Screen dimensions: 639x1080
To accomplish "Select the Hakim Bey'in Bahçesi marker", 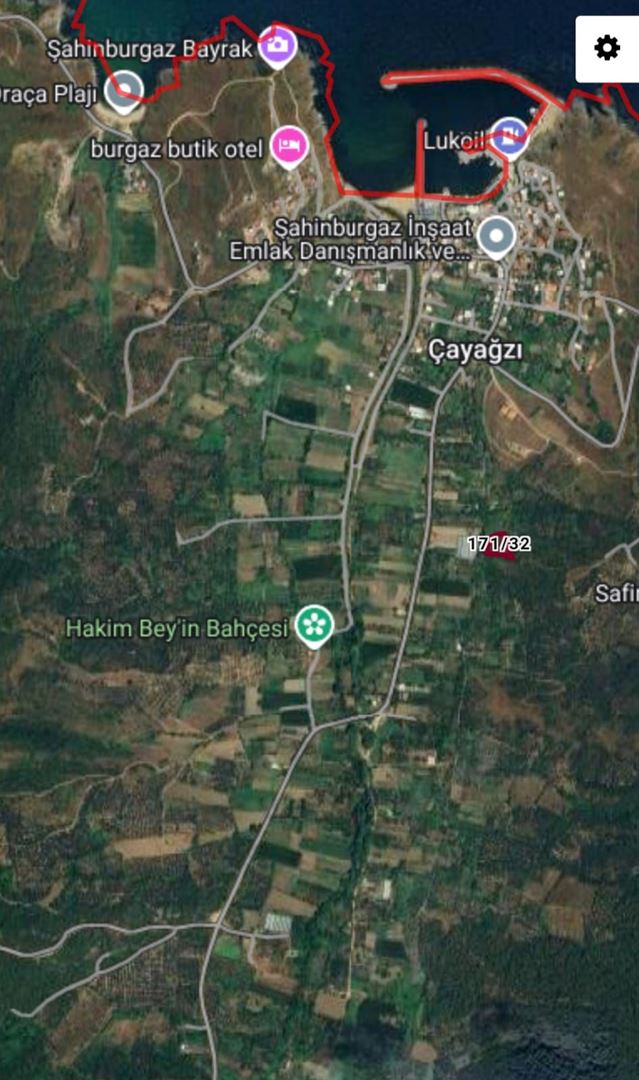I will click(315, 626).
